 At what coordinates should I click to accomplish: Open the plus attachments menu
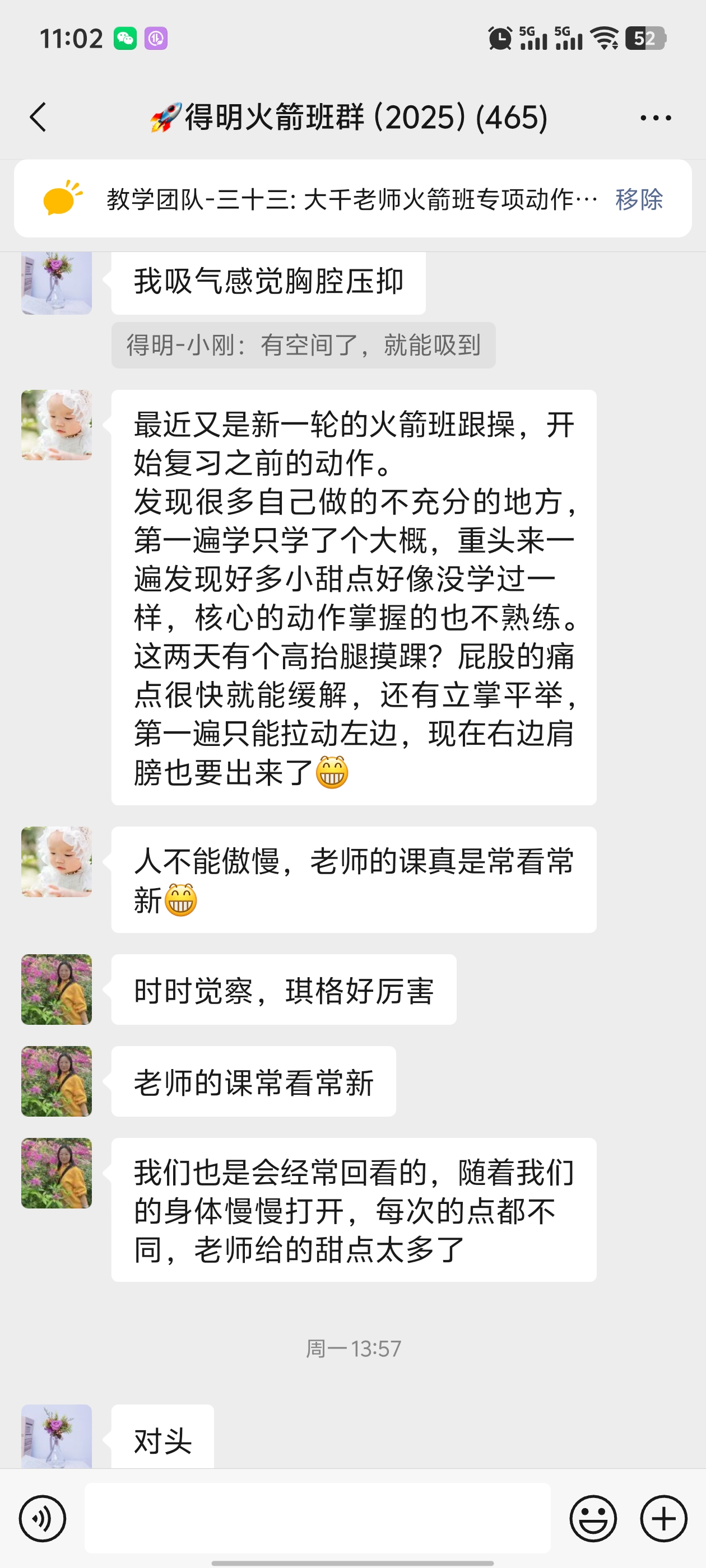pos(663,1518)
